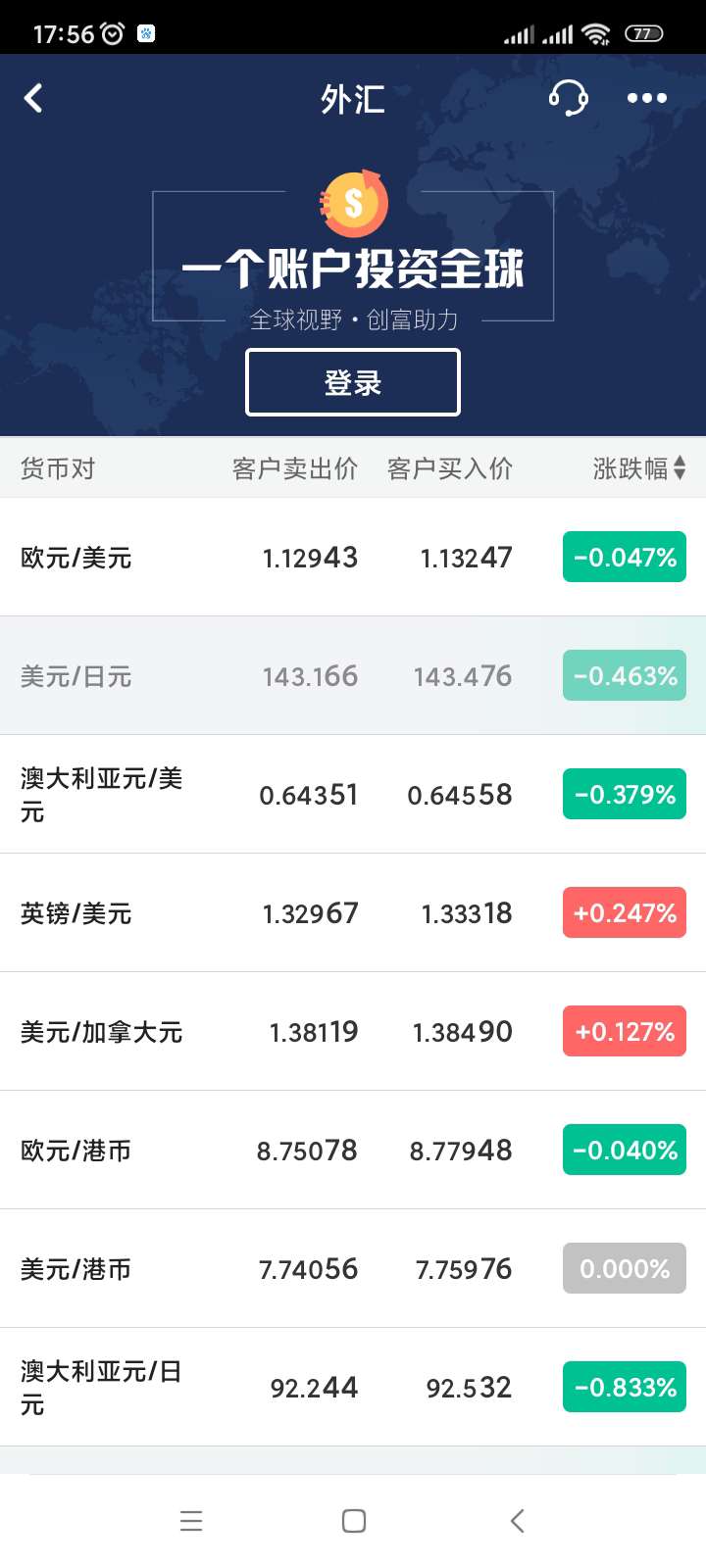Tap the system home button
706x1568 pixels.
354,1521
